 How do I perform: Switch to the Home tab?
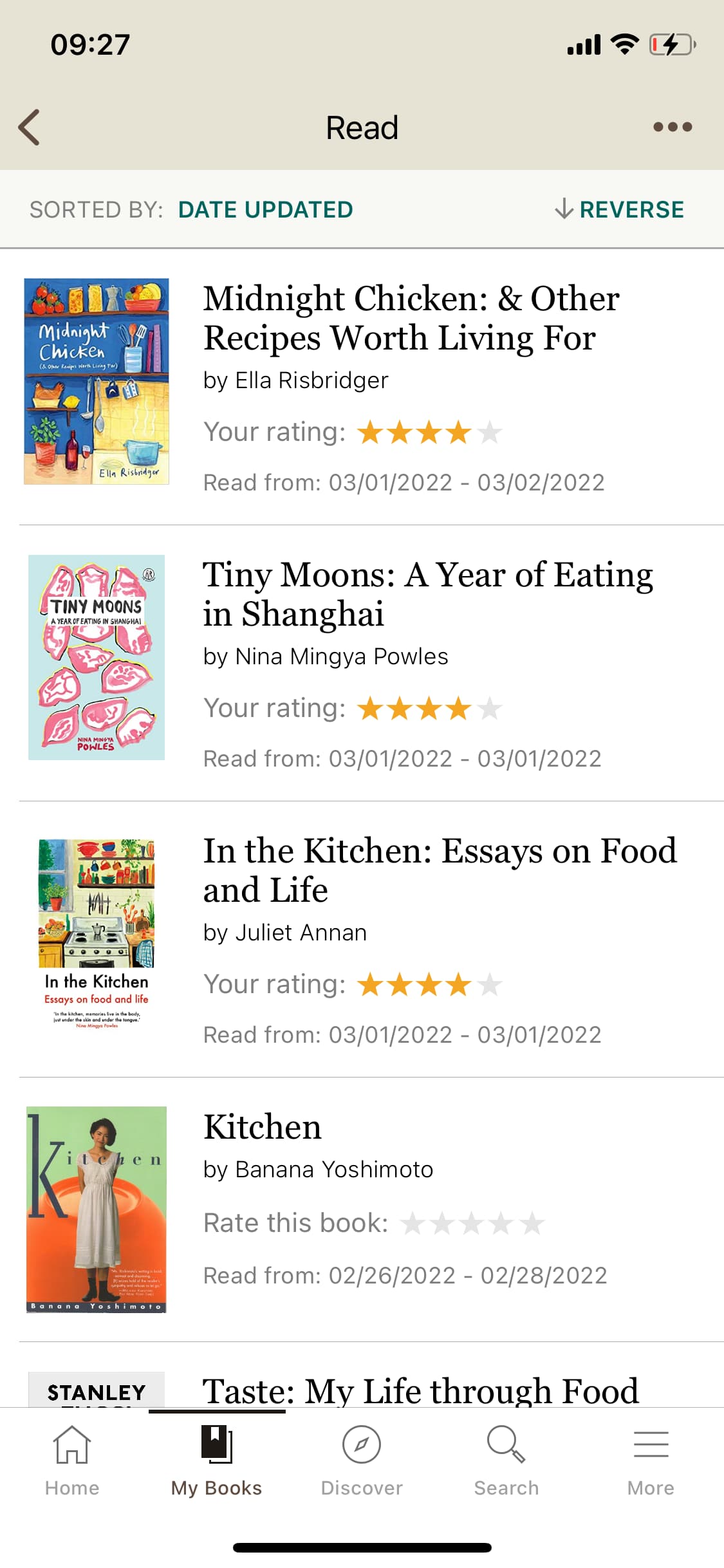pos(72,1461)
